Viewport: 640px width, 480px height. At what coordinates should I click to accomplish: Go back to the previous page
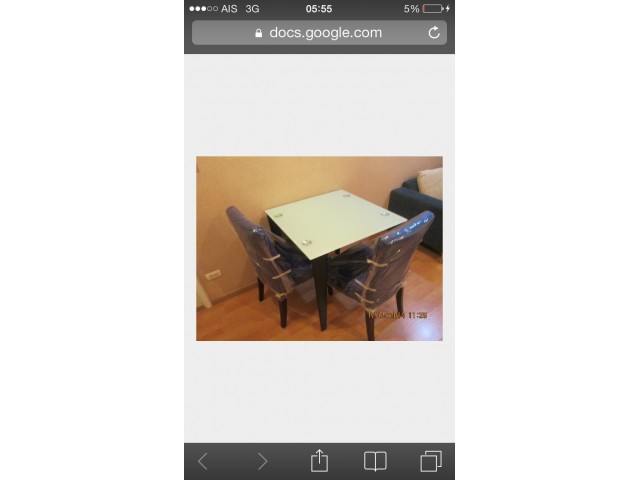coord(203,461)
